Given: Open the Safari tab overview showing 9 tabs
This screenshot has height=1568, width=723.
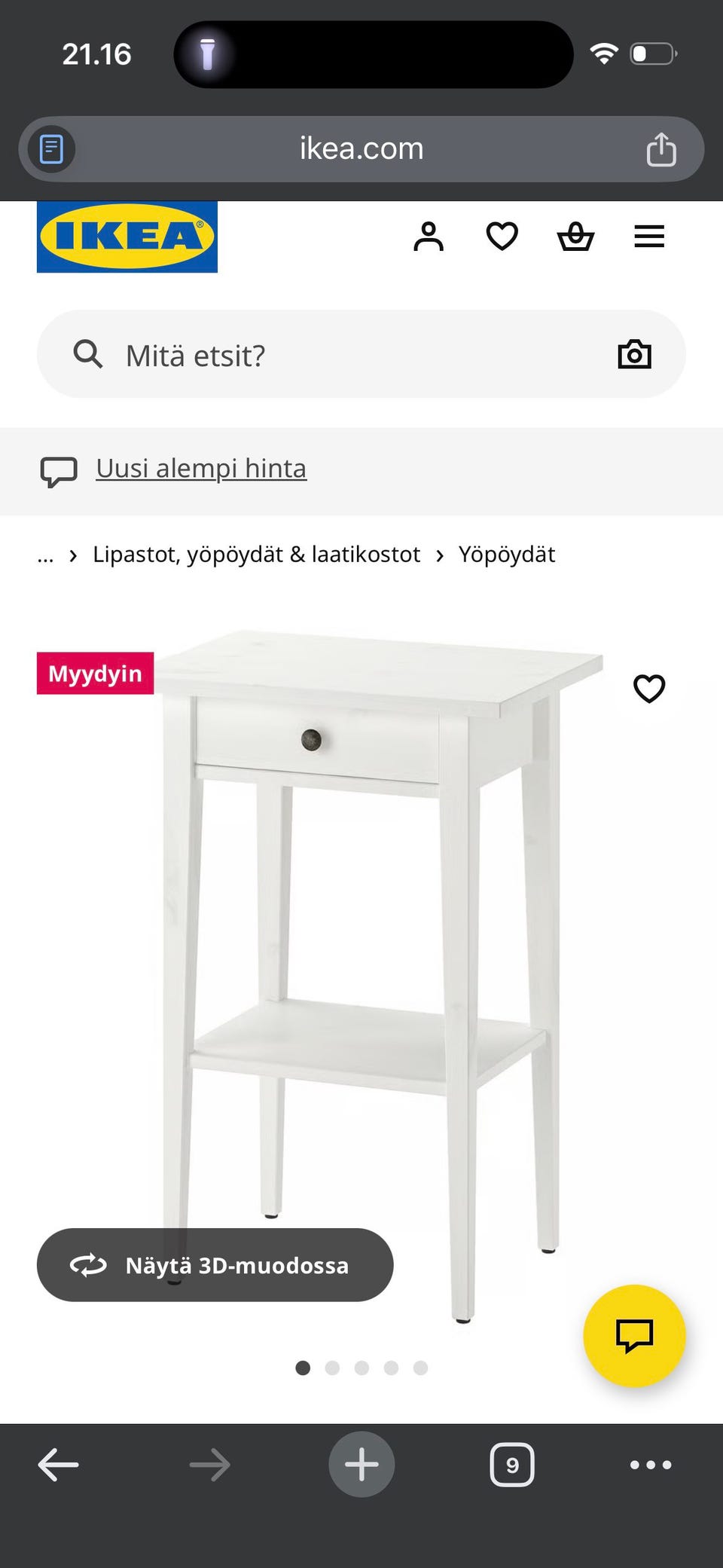Looking at the screenshot, I should click(x=512, y=1464).
